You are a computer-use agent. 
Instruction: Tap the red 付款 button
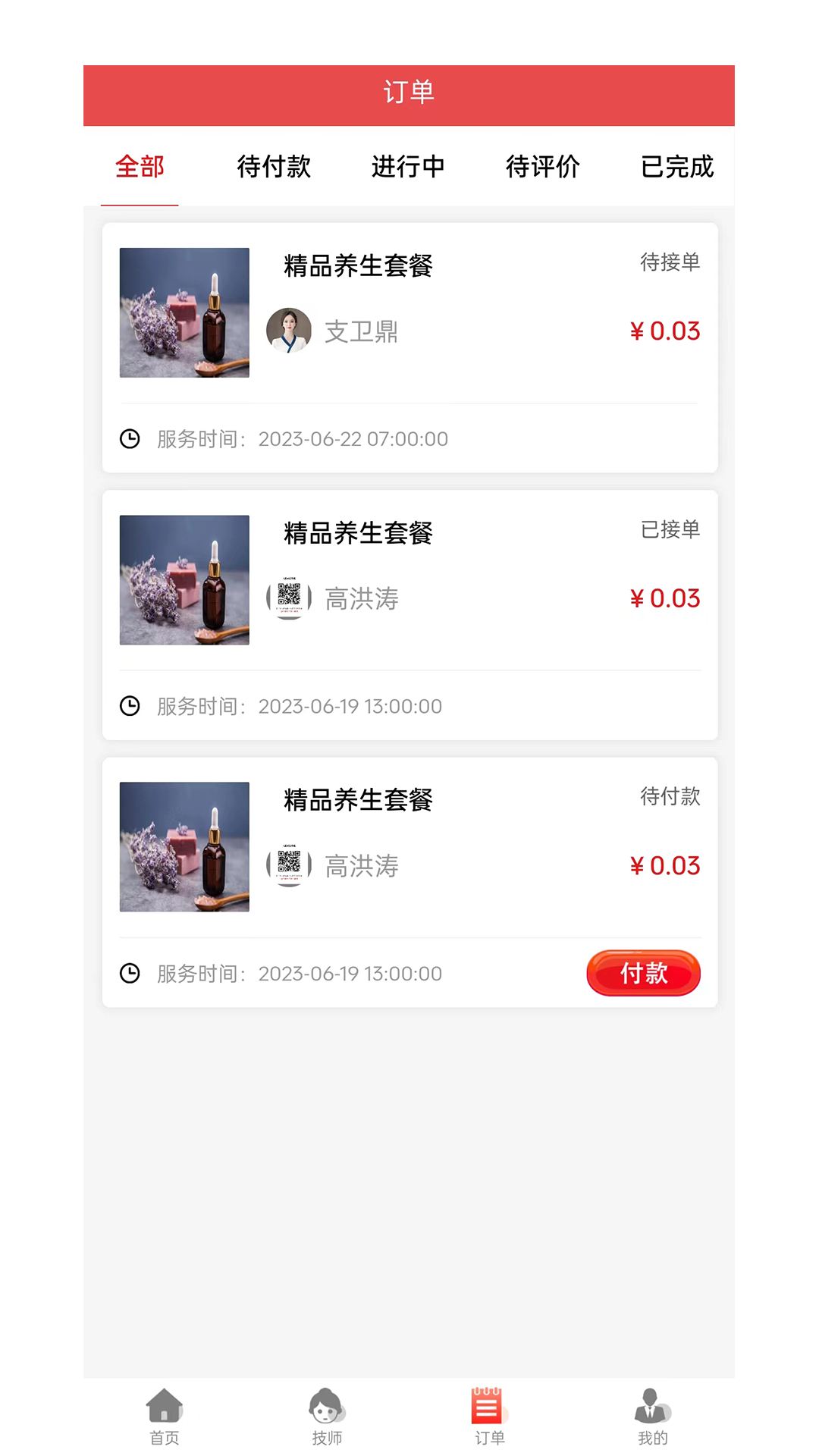point(643,973)
